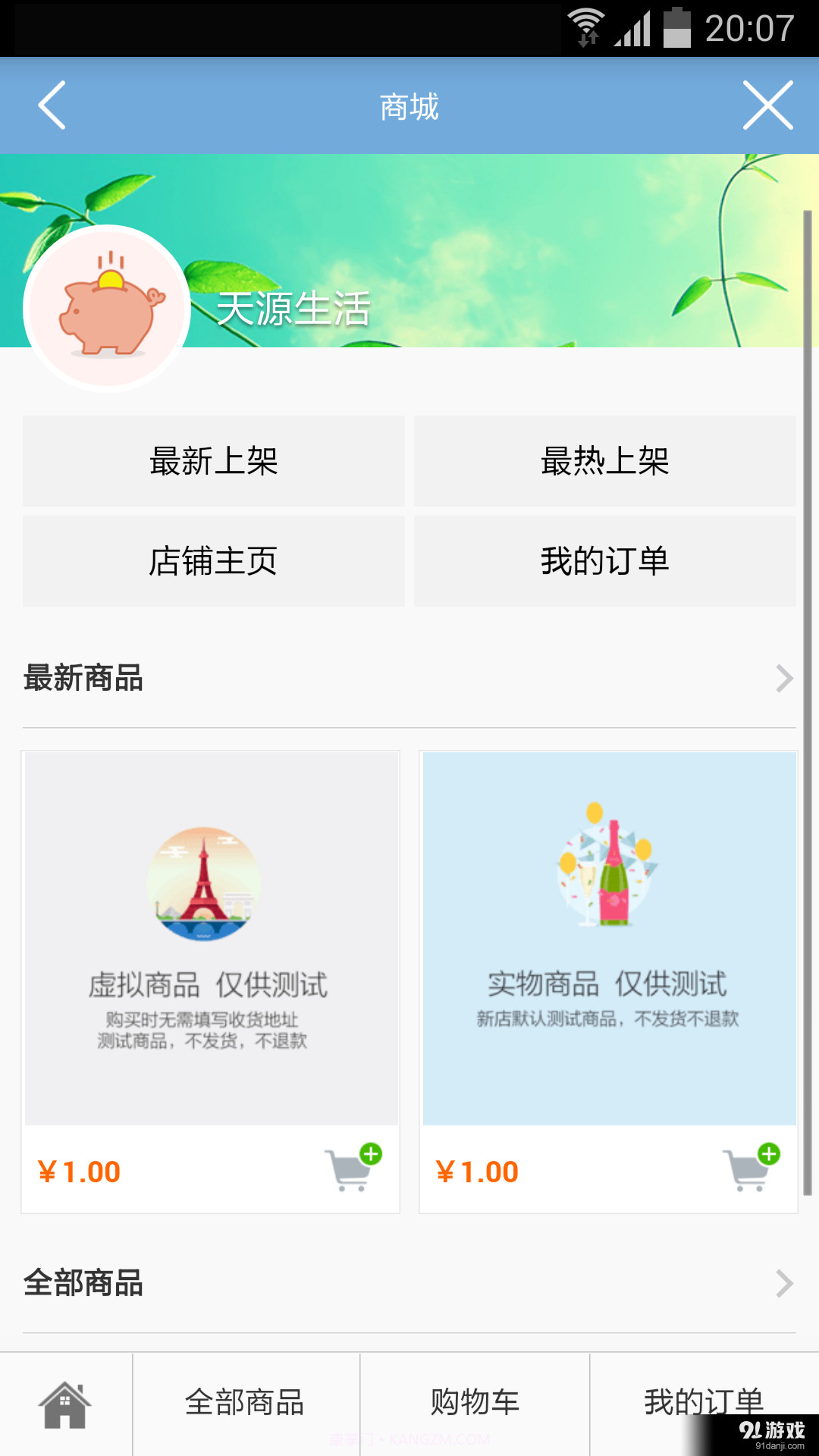Image resolution: width=819 pixels, height=1456 pixels.
Task: Select 全部商品 in the bottom navigation
Action: point(246,1403)
